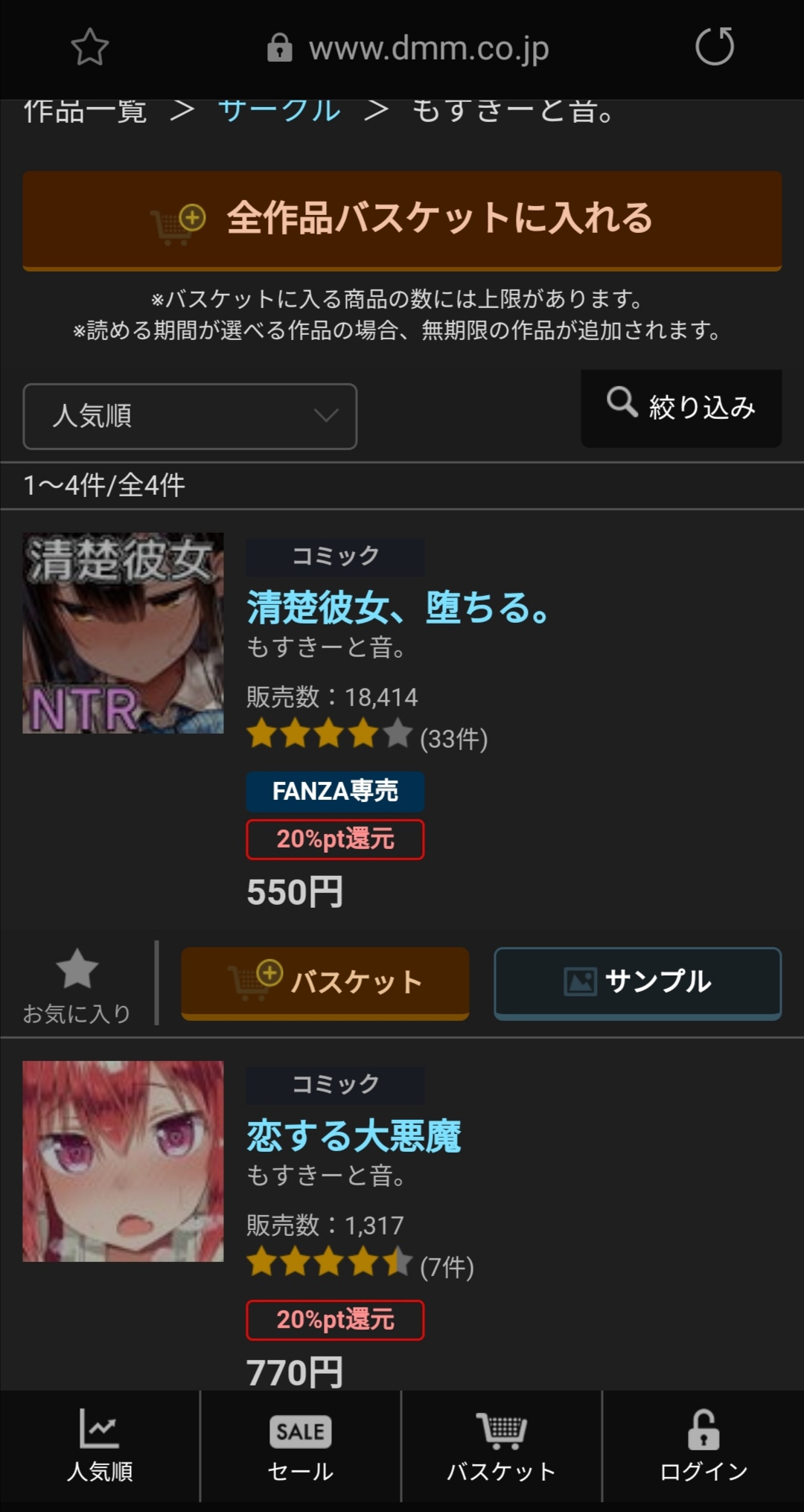Open the 恋する大悪魔 title link
Screen dimensions: 804x1512
[x=354, y=1135]
